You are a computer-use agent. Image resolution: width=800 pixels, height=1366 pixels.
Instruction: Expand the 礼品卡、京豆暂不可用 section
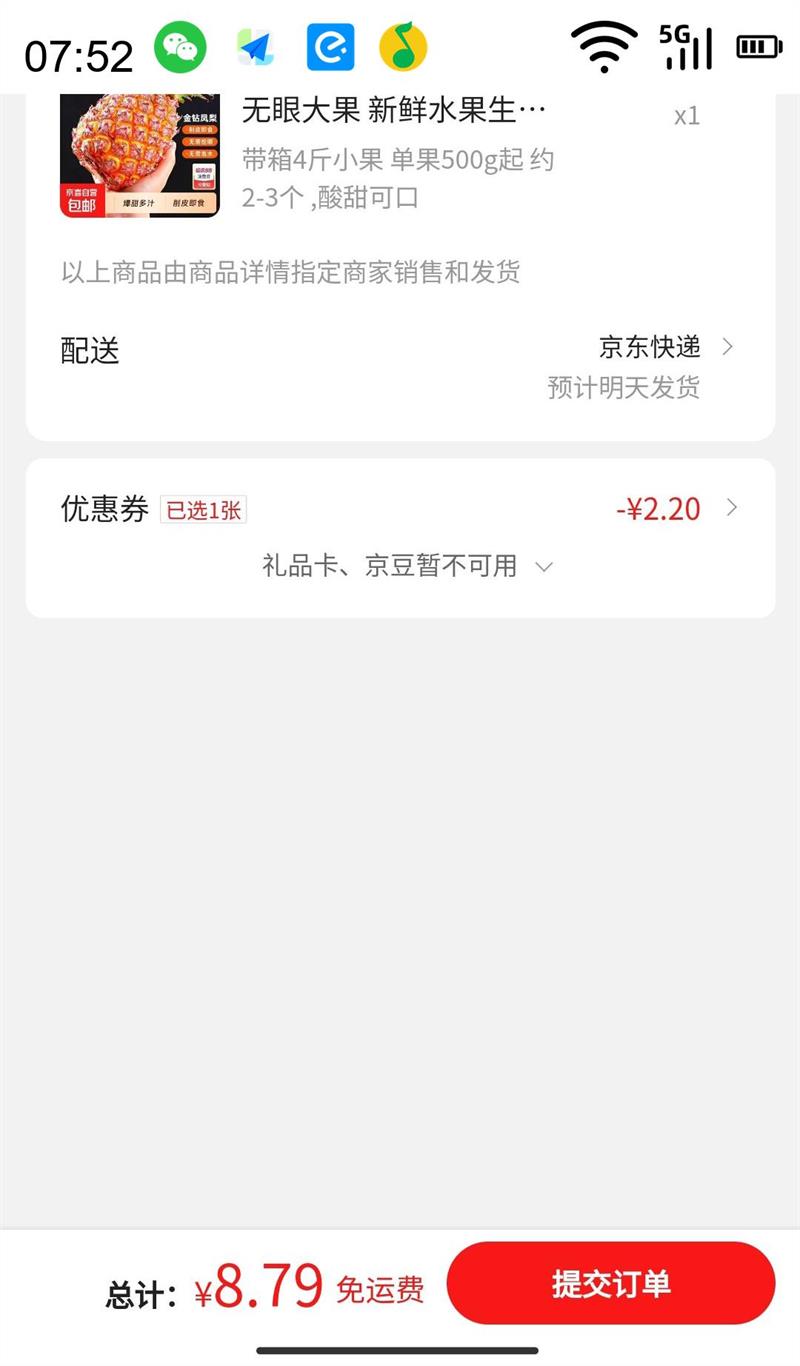tap(407, 567)
